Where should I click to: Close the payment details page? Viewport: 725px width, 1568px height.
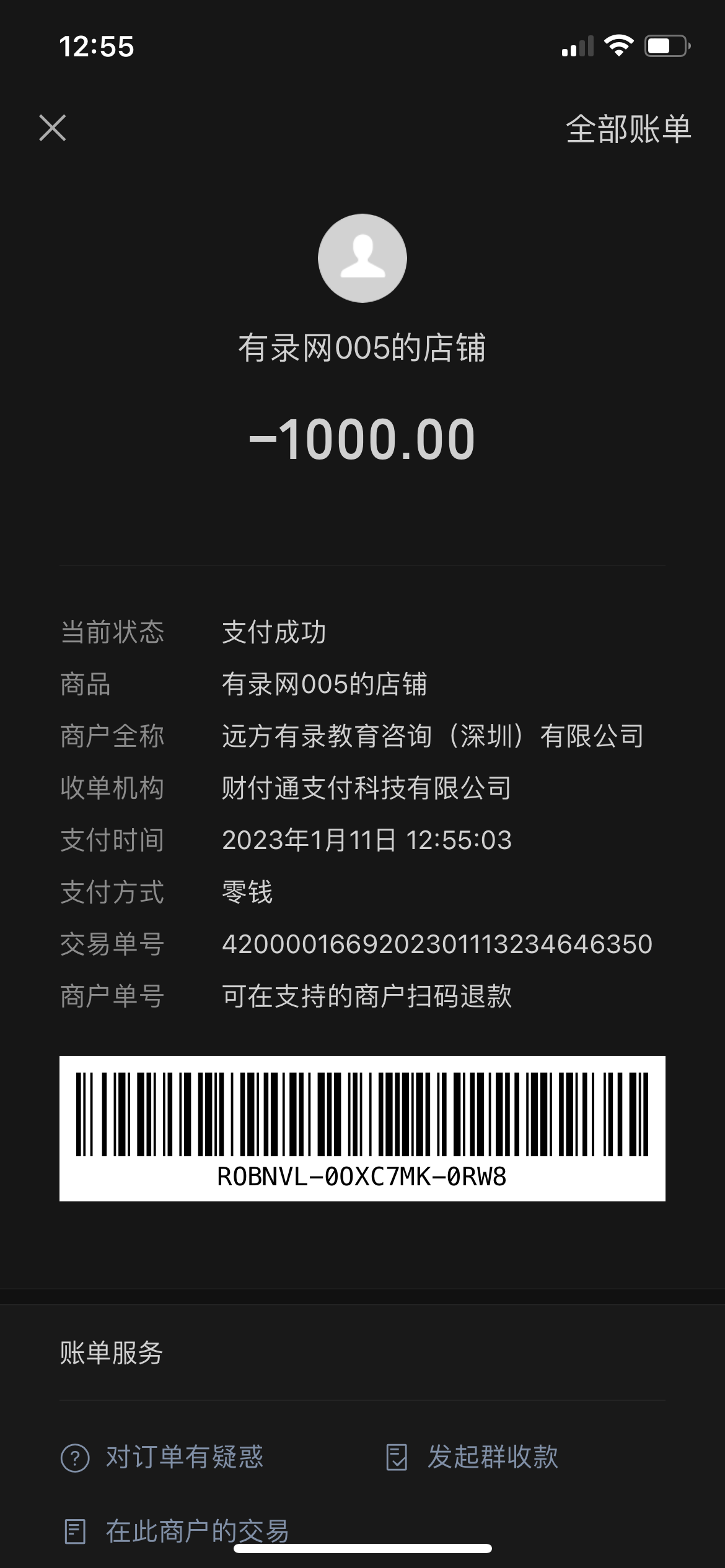(x=53, y=128)
